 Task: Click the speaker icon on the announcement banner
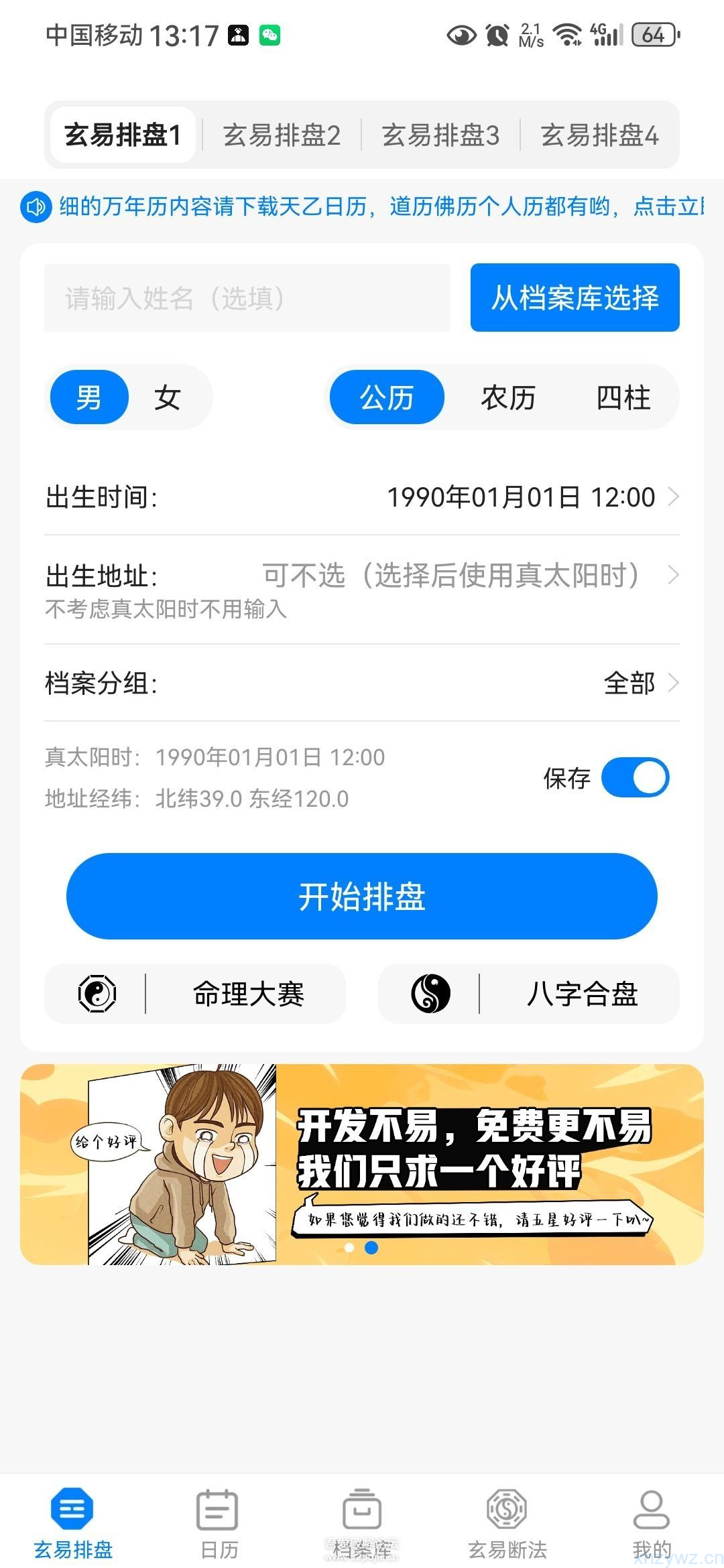click(36, 208)
